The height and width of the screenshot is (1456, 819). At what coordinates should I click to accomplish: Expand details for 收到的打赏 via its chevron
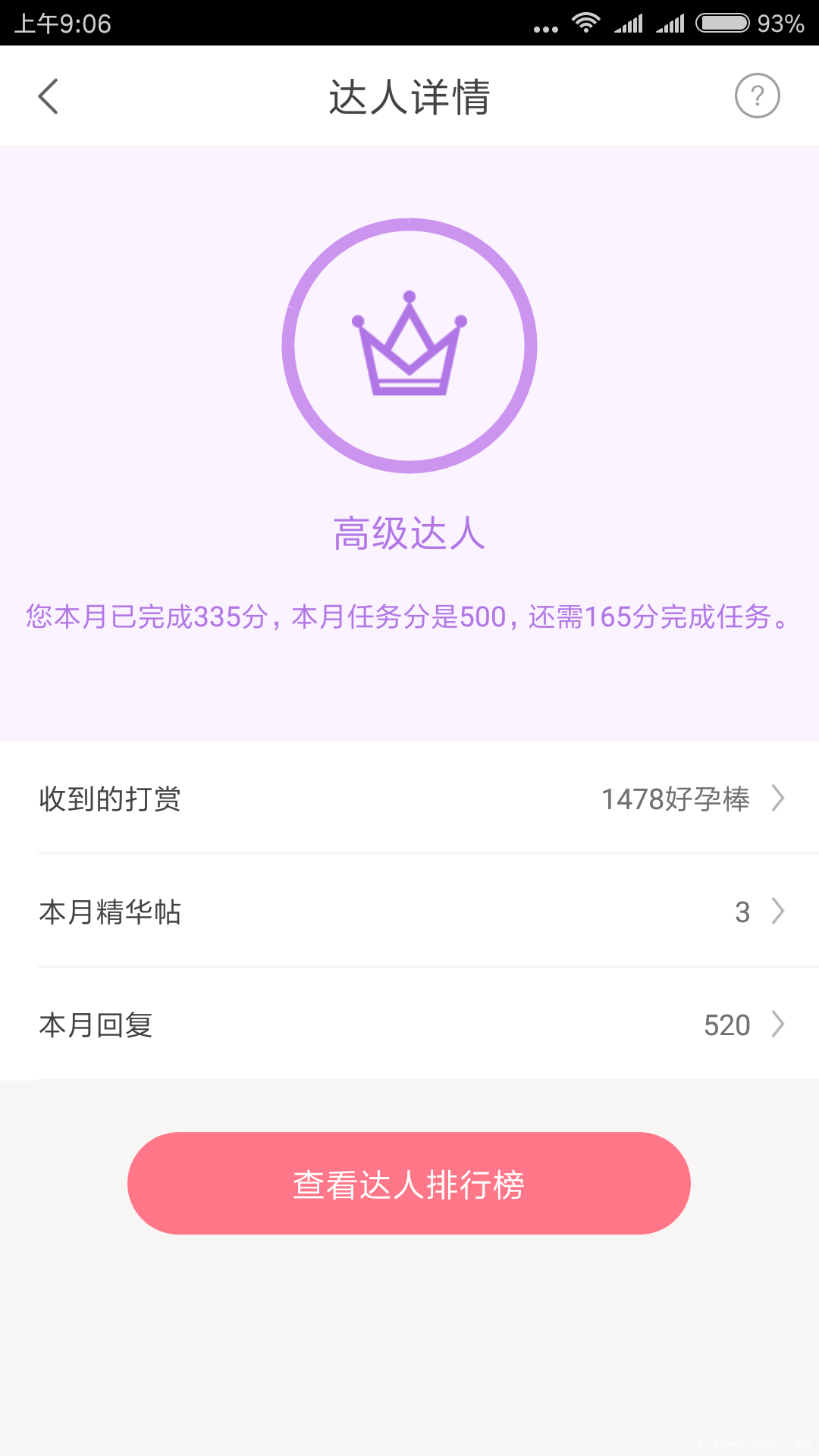[778, 799]
